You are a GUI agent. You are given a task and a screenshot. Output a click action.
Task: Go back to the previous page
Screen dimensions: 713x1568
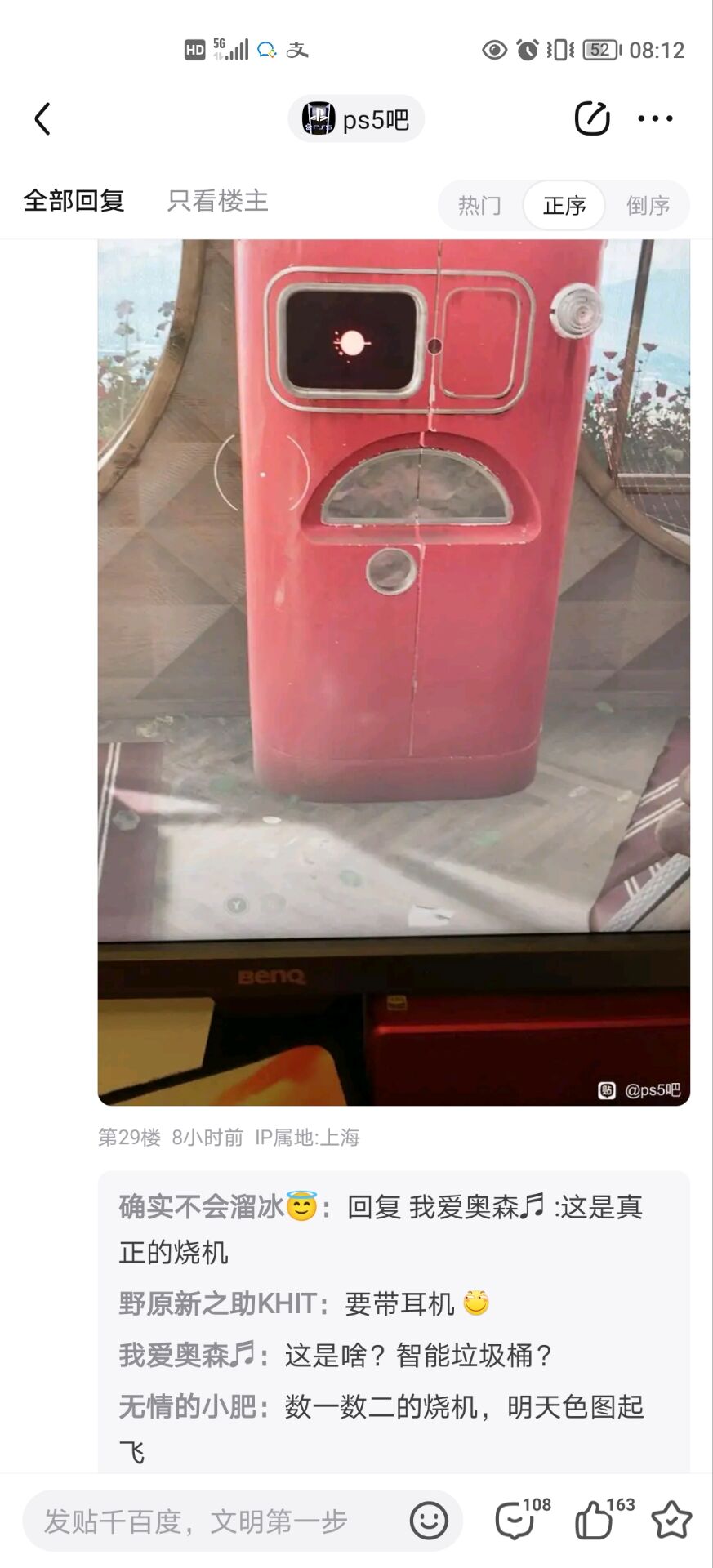coord(42,119)
